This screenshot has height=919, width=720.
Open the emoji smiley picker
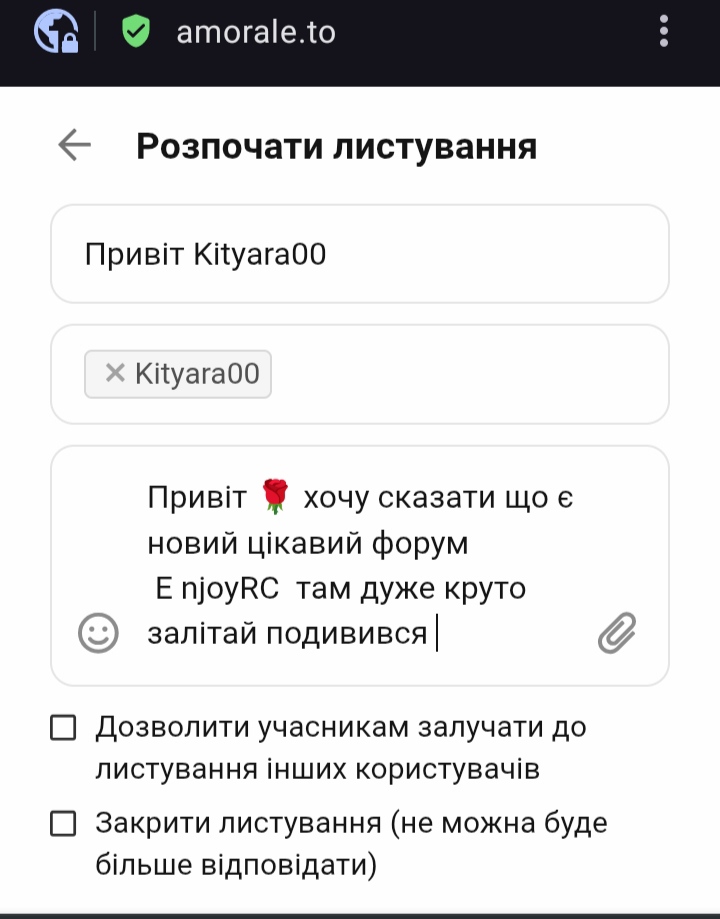pyautogui.click(x=99, y=633)
